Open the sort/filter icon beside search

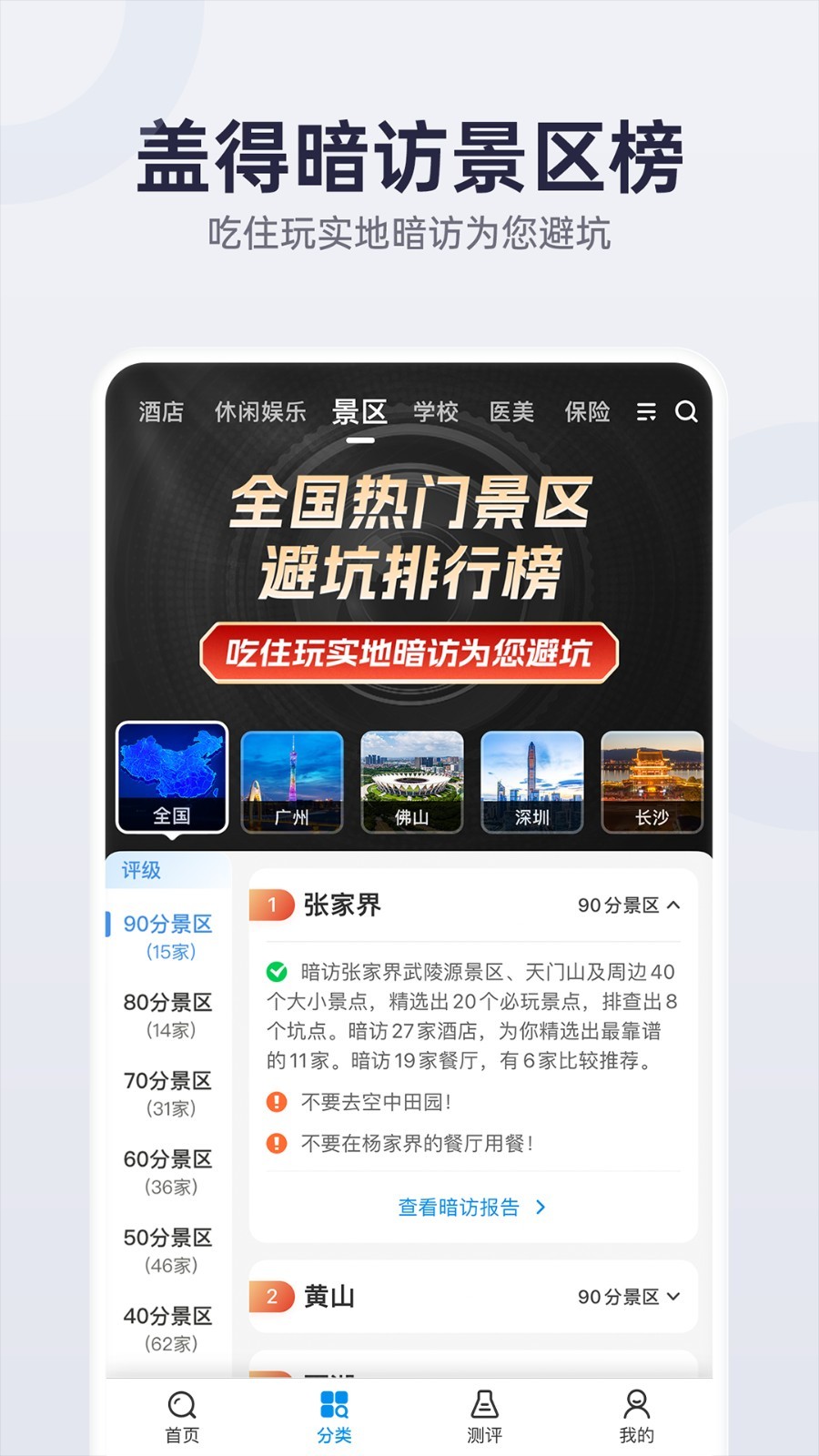pyautogui.click(x=647, y=413)
